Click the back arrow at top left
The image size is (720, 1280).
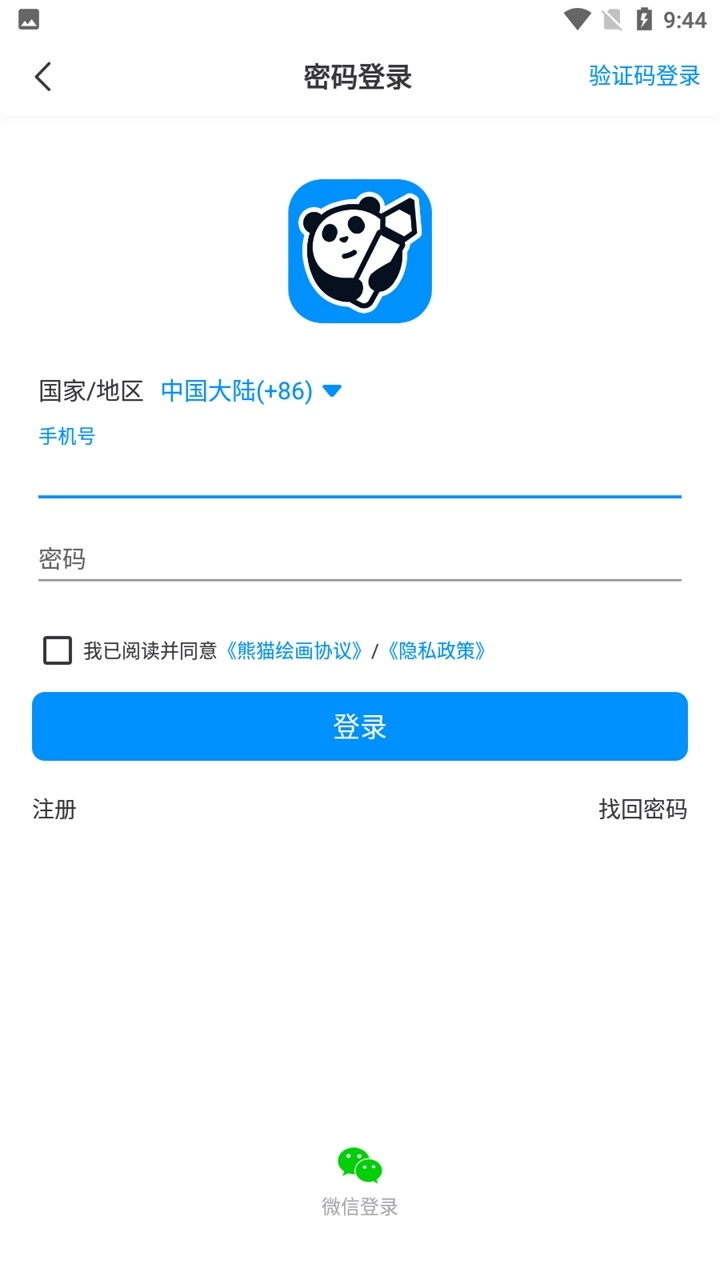pyautogui.click(x=43, y=76)
